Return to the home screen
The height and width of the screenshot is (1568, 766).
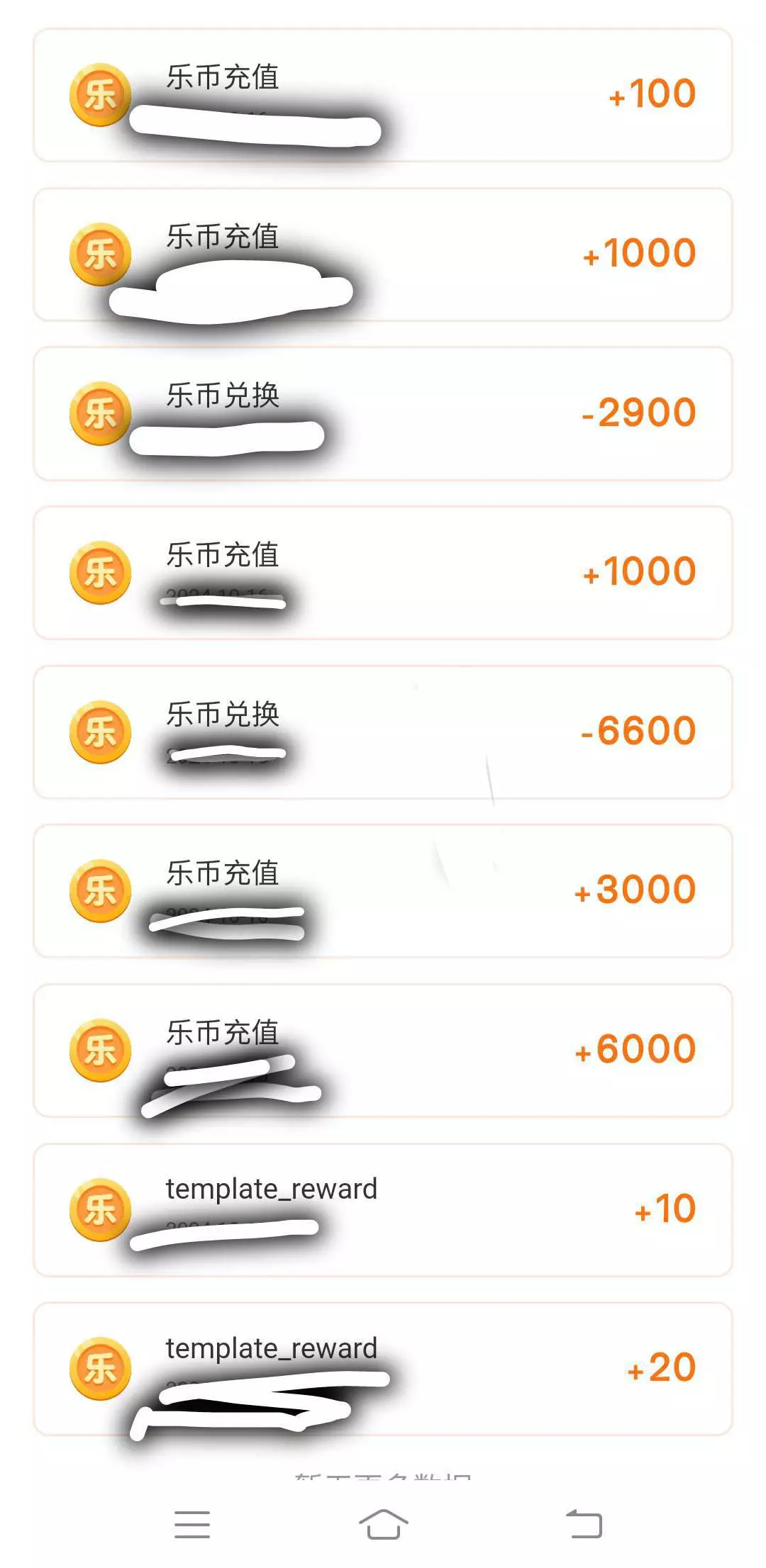(383, 1524)
